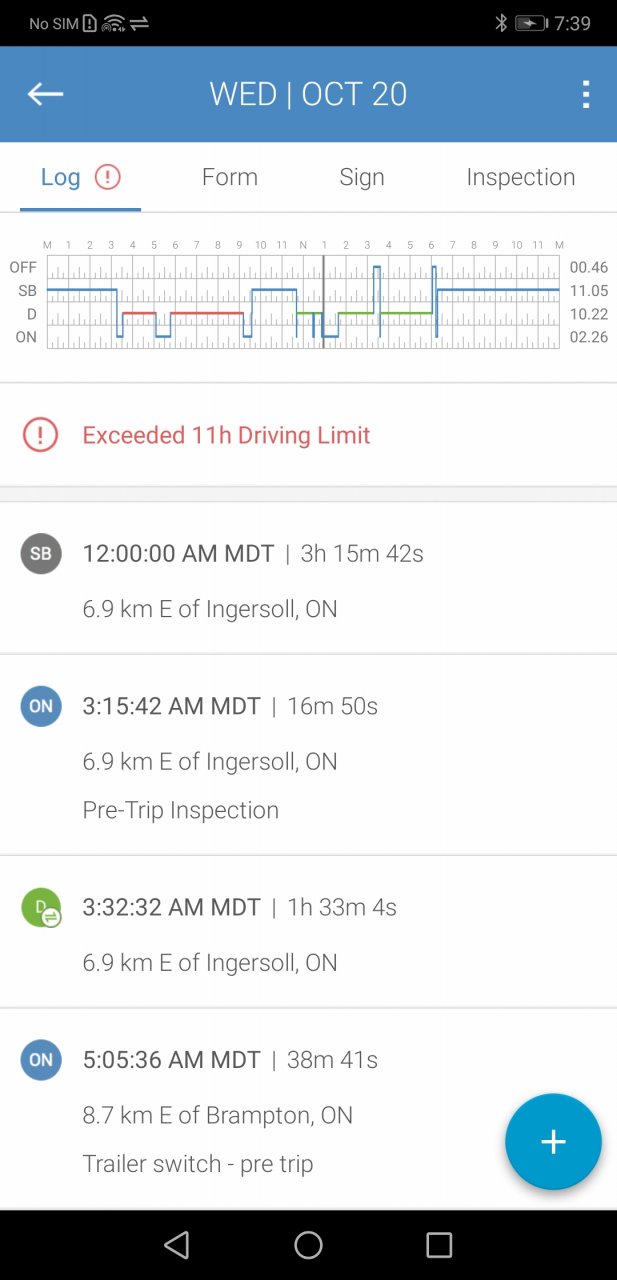Open the 12:00:00 AM sleeper berth entry
Image resolution: width=617 pixels, height=1280 pixels.
[x=308, y=578]
